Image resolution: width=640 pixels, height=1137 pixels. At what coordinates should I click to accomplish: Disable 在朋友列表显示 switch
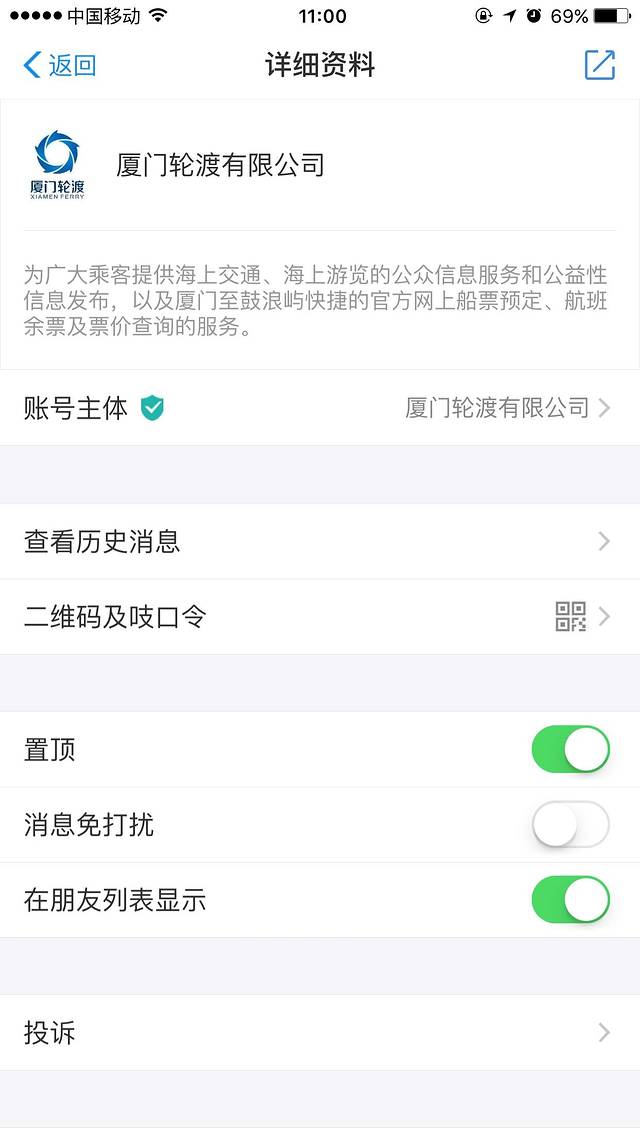pos(570,900)
